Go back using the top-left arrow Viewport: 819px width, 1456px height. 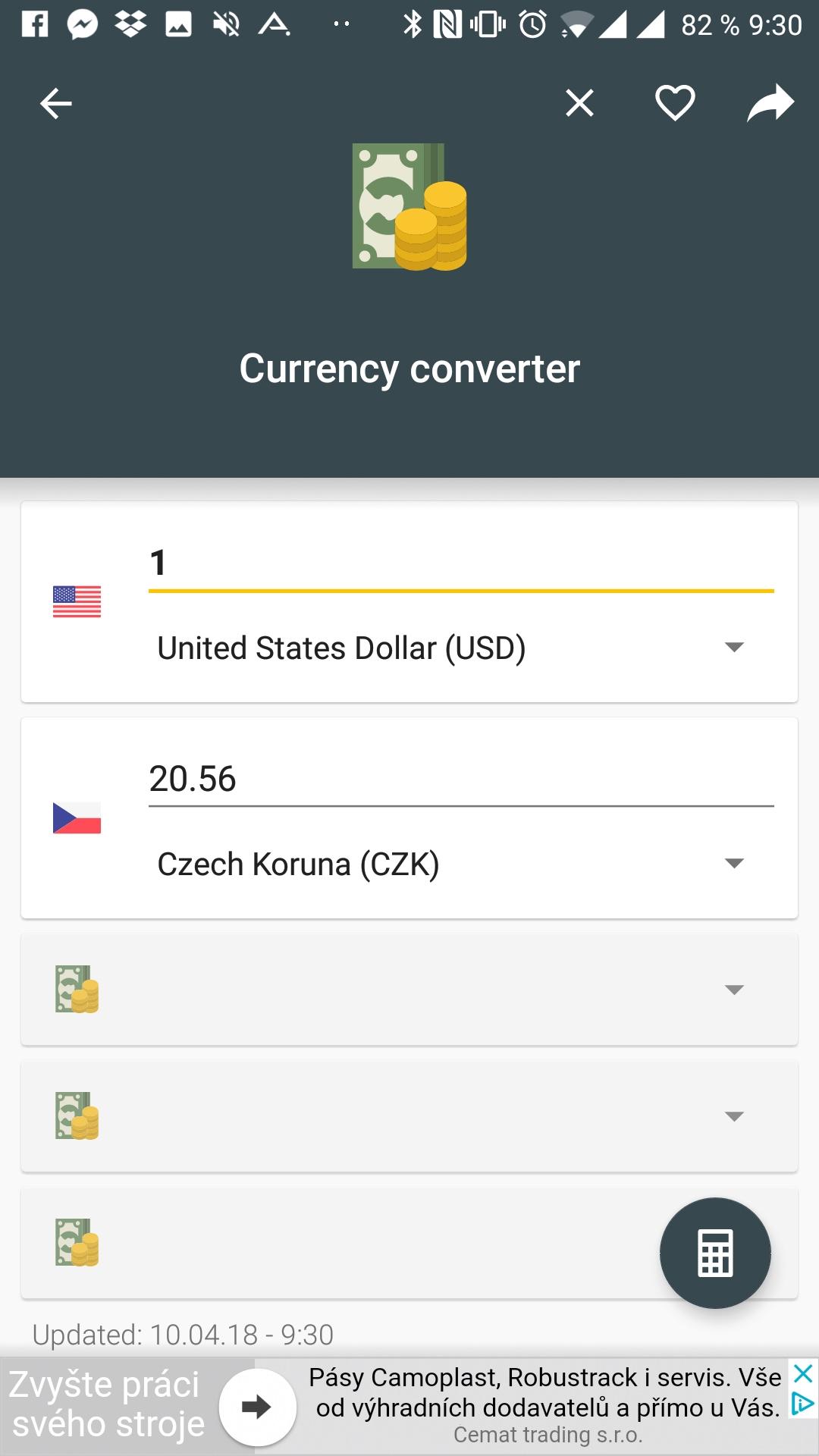[x=56, y=103]
